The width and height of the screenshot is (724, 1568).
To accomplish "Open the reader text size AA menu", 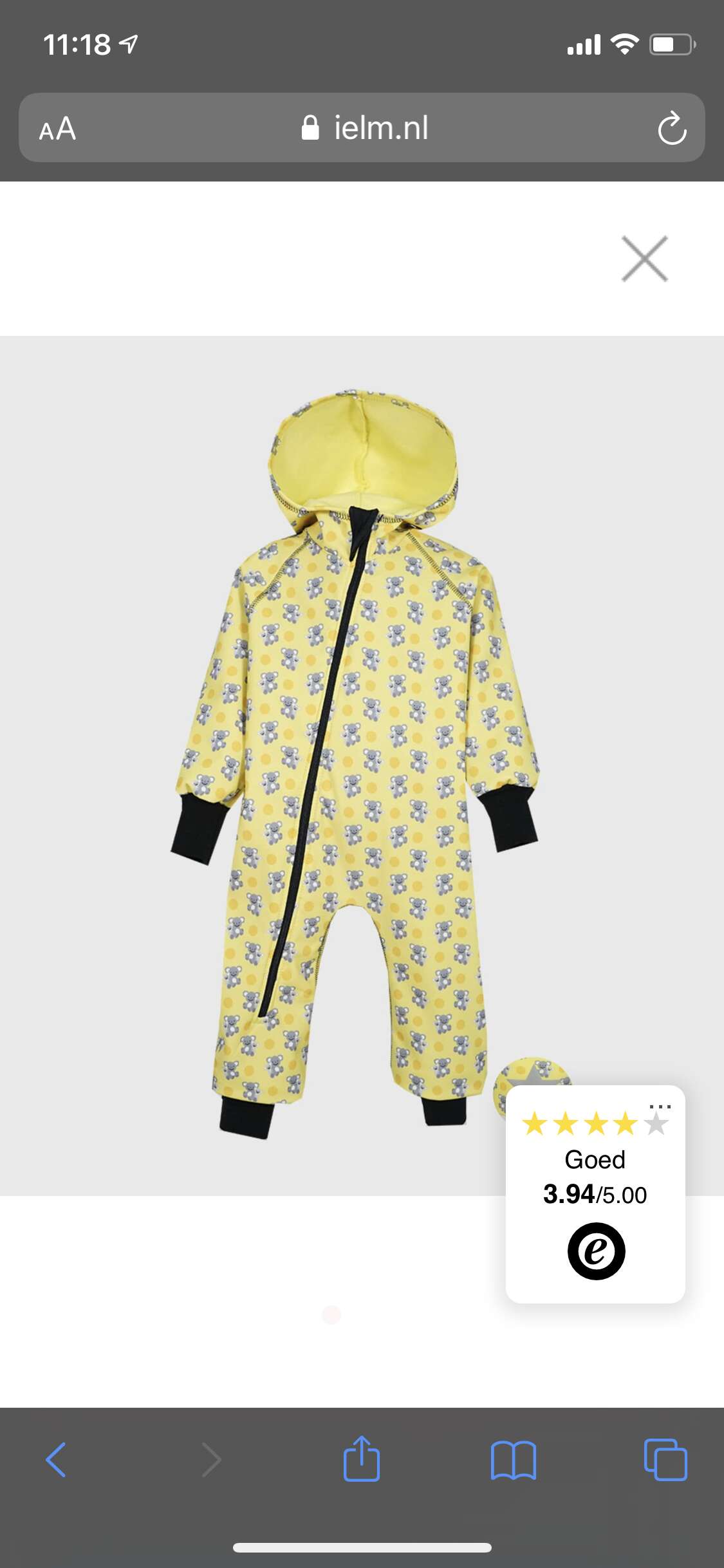I will pos(57,128).
